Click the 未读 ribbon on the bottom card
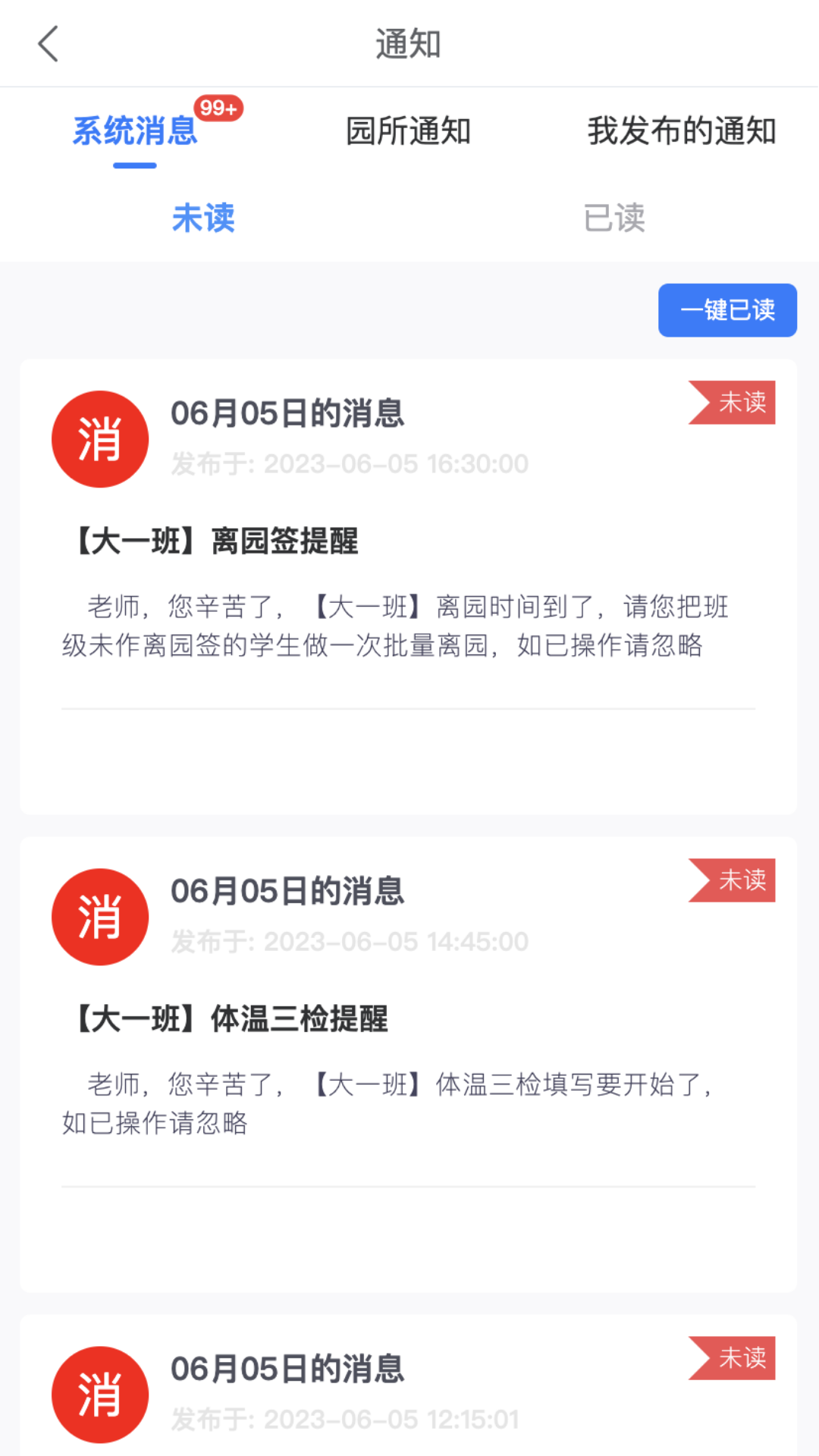The height and width of the screenshot is (1456, 819). [730, 1357]
